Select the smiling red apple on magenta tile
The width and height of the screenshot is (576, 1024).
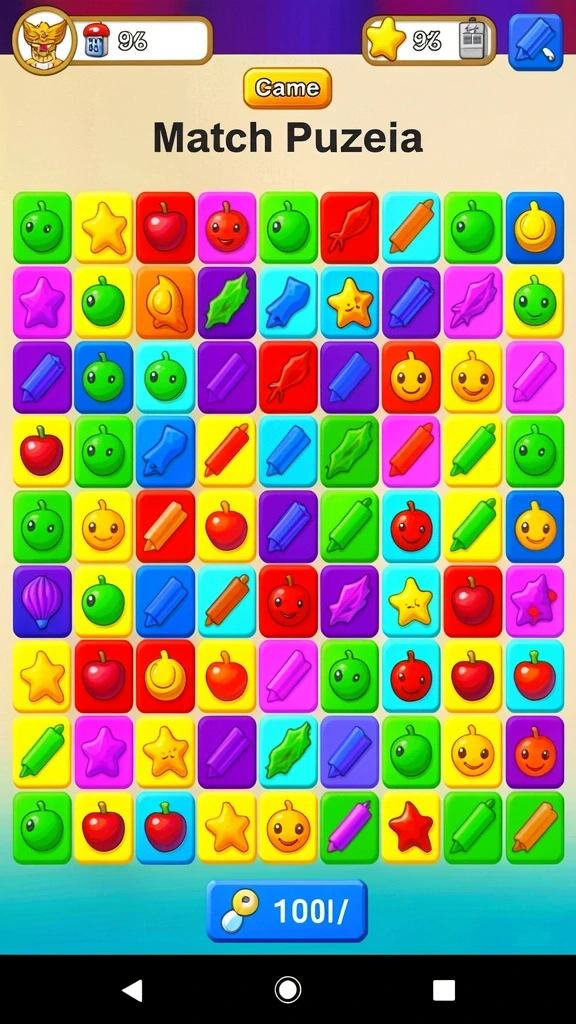pos(227,227)
